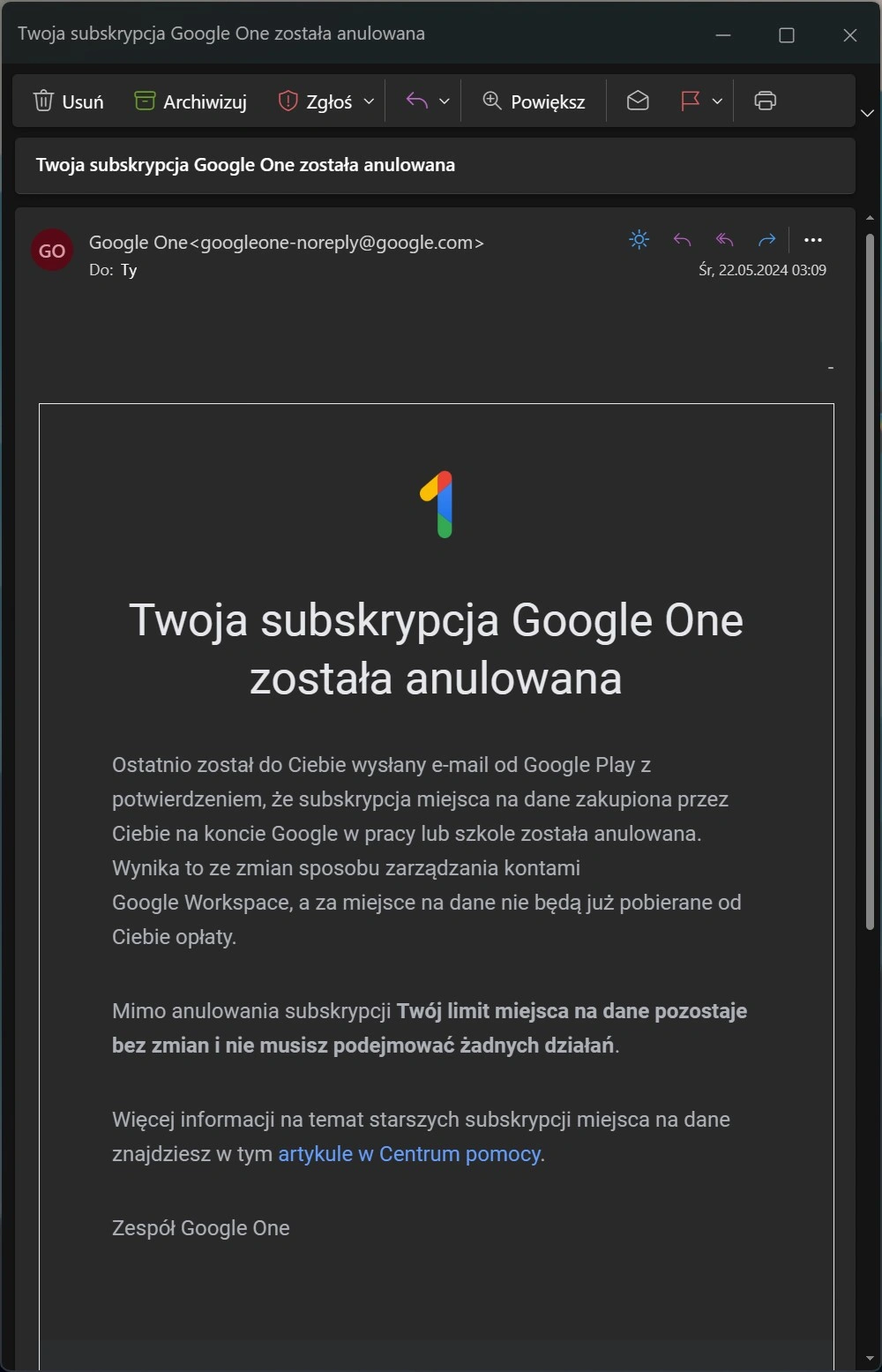Close the message window
The image size is (882, 1372).
click(x=849, y=34)
